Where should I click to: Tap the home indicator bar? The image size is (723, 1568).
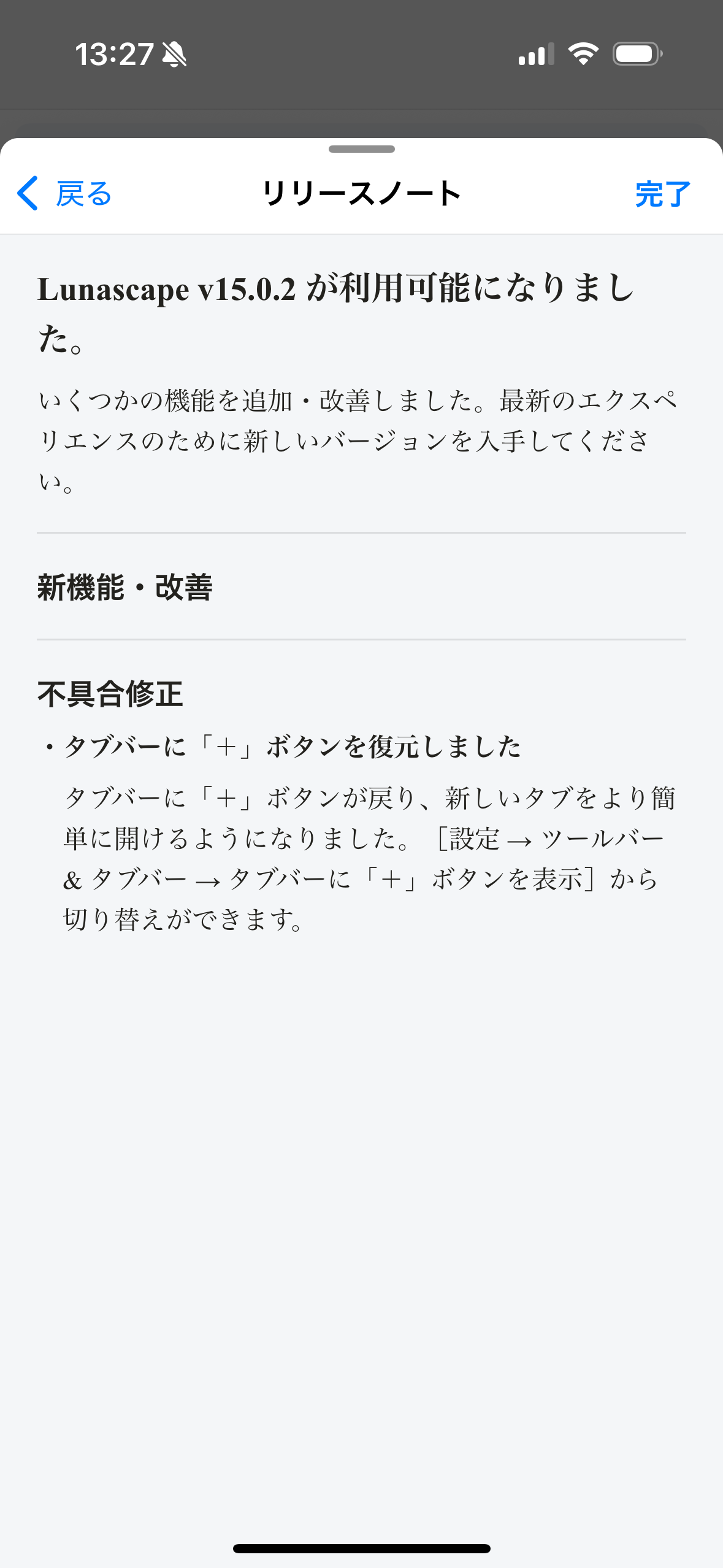click(361, 1547)
